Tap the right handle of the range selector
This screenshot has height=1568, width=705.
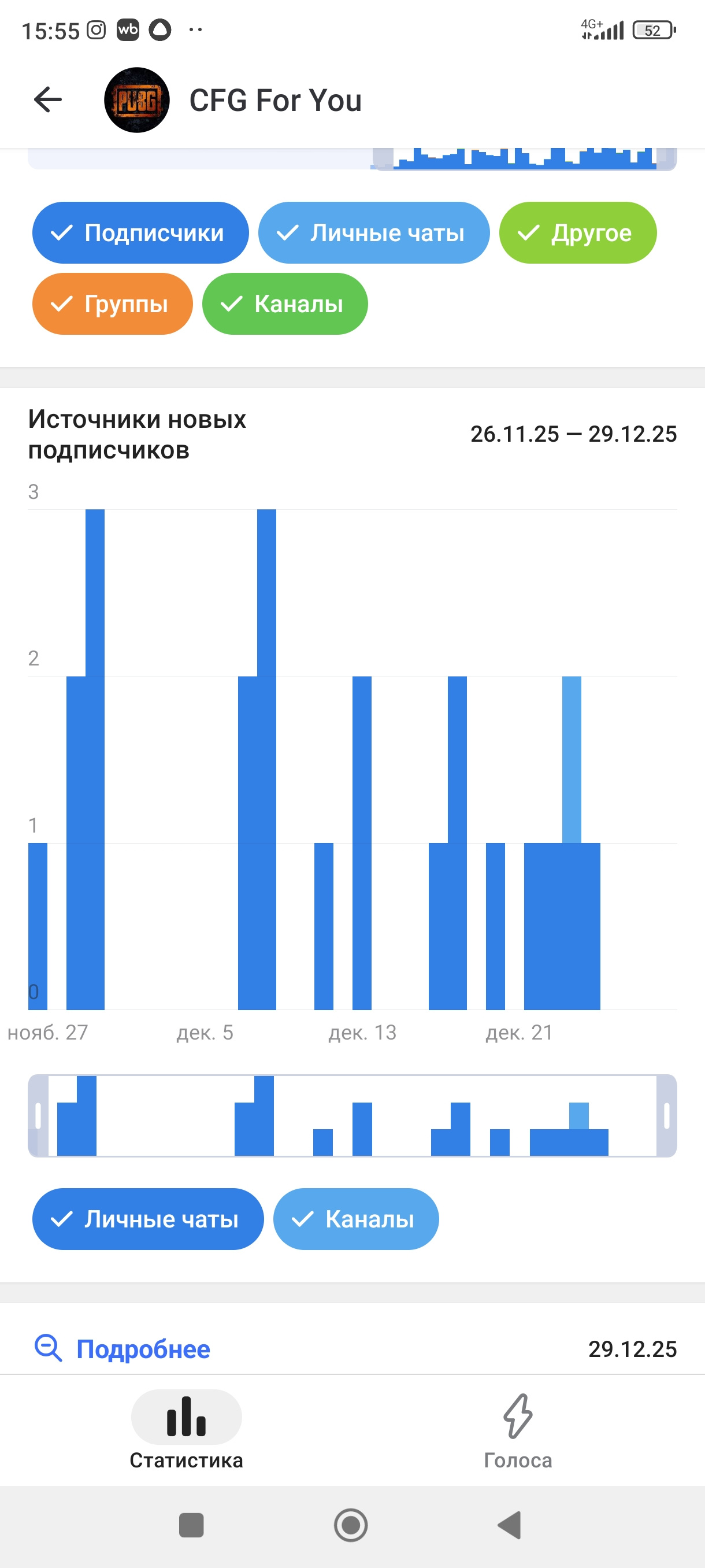click(667, 1116)
